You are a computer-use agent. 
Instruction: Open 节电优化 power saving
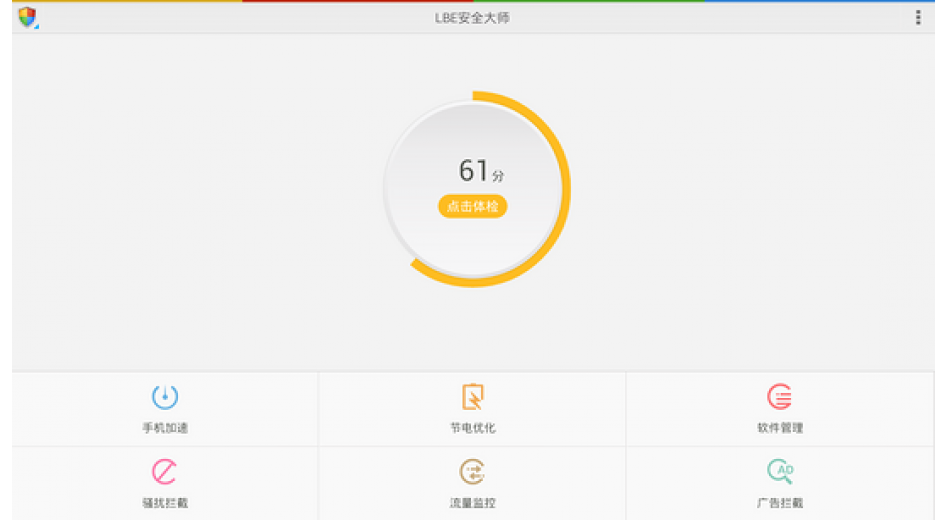[x=472, y=408]
